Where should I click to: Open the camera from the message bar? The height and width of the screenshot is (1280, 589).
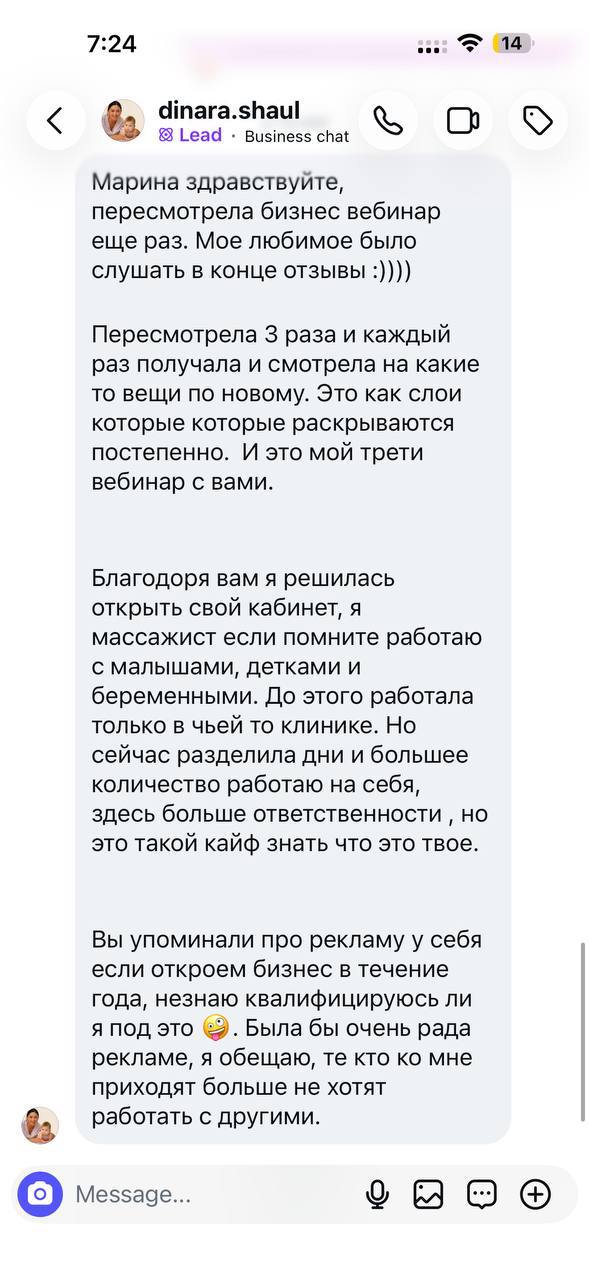[40, 1194]
